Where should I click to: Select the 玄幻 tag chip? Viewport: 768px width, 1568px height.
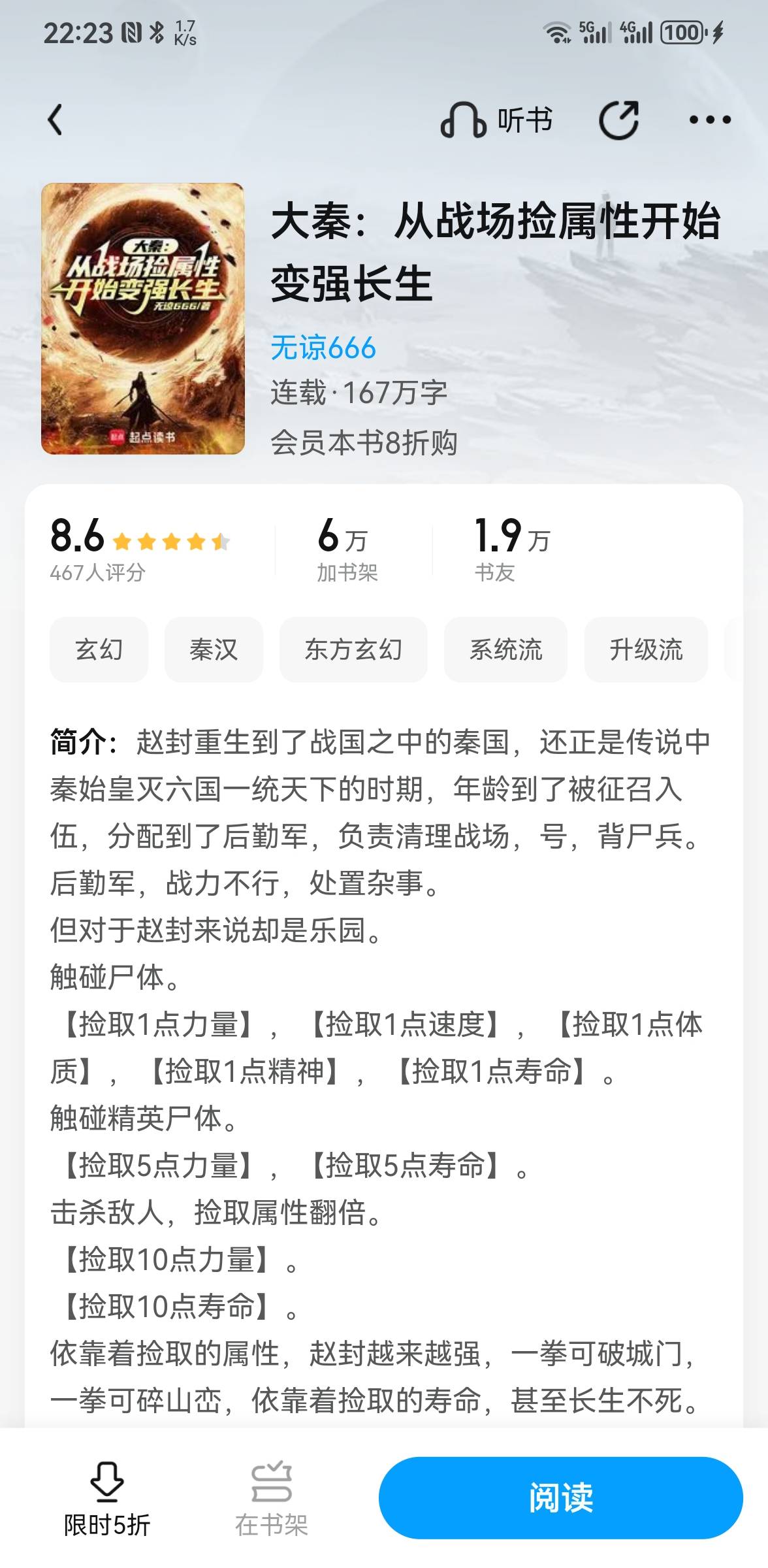[x=99, y=649]
